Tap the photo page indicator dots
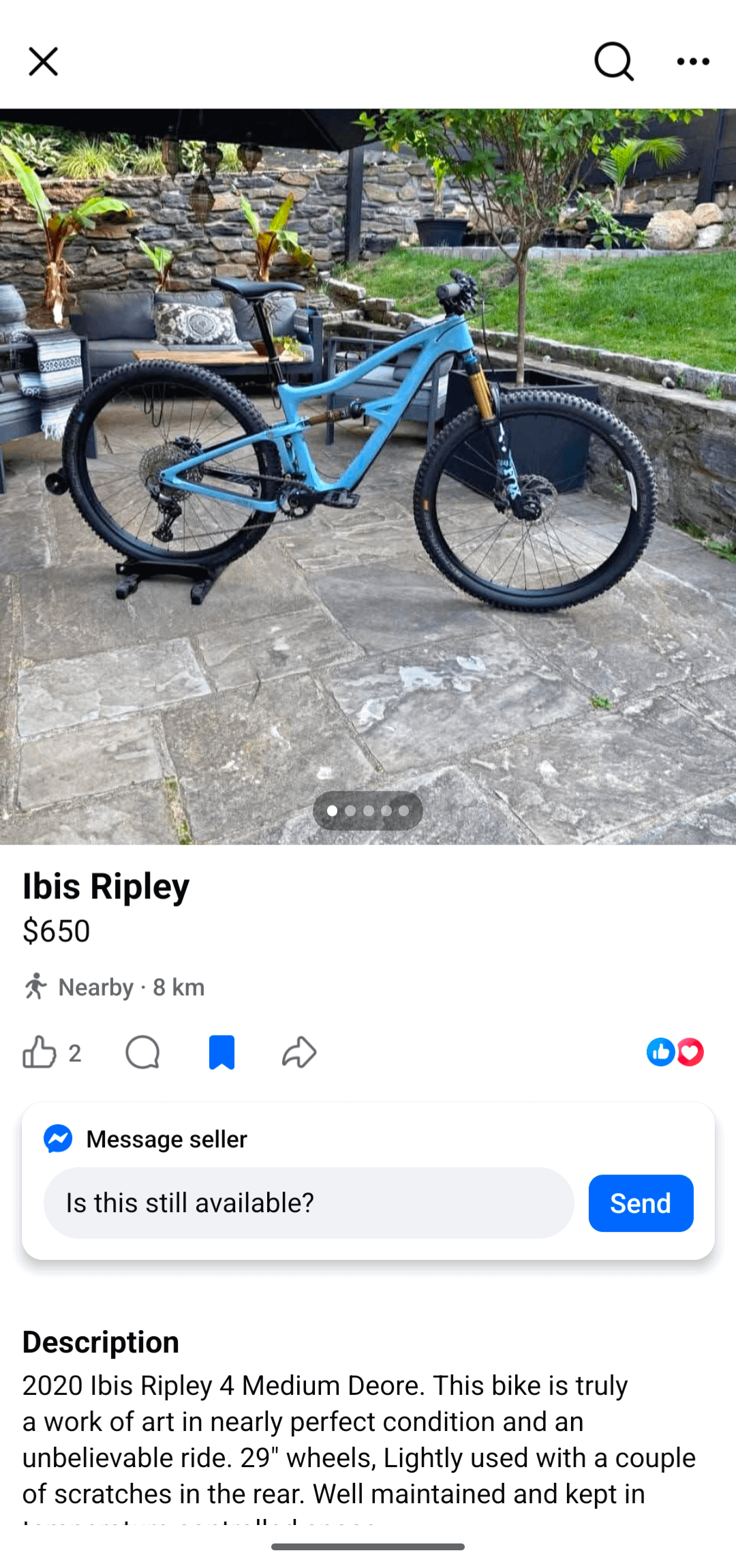The width and height of the screenshot is (736, 1568). click(368, 811)
